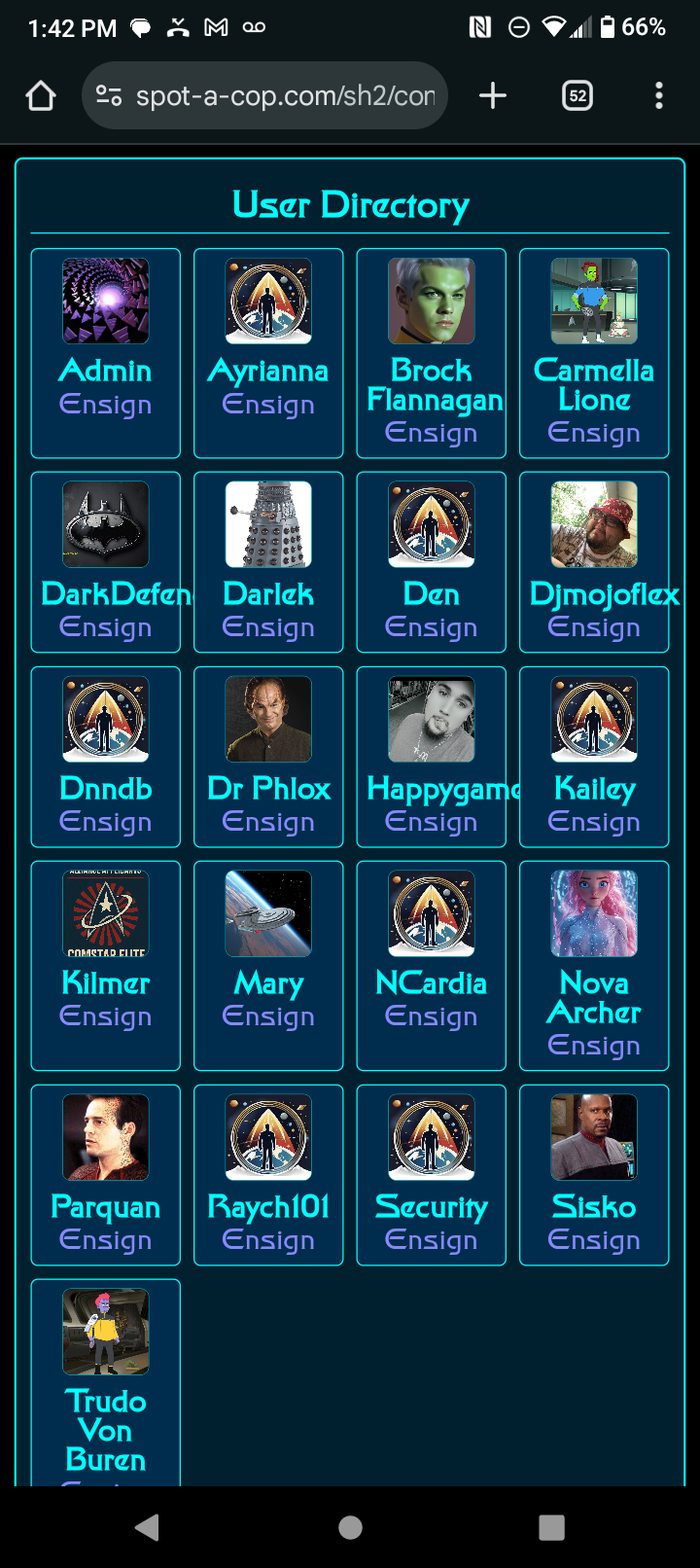Screen dimensions: 700x1568
Task: Select the Carmella Lione user card
Action: click(594, 352)
